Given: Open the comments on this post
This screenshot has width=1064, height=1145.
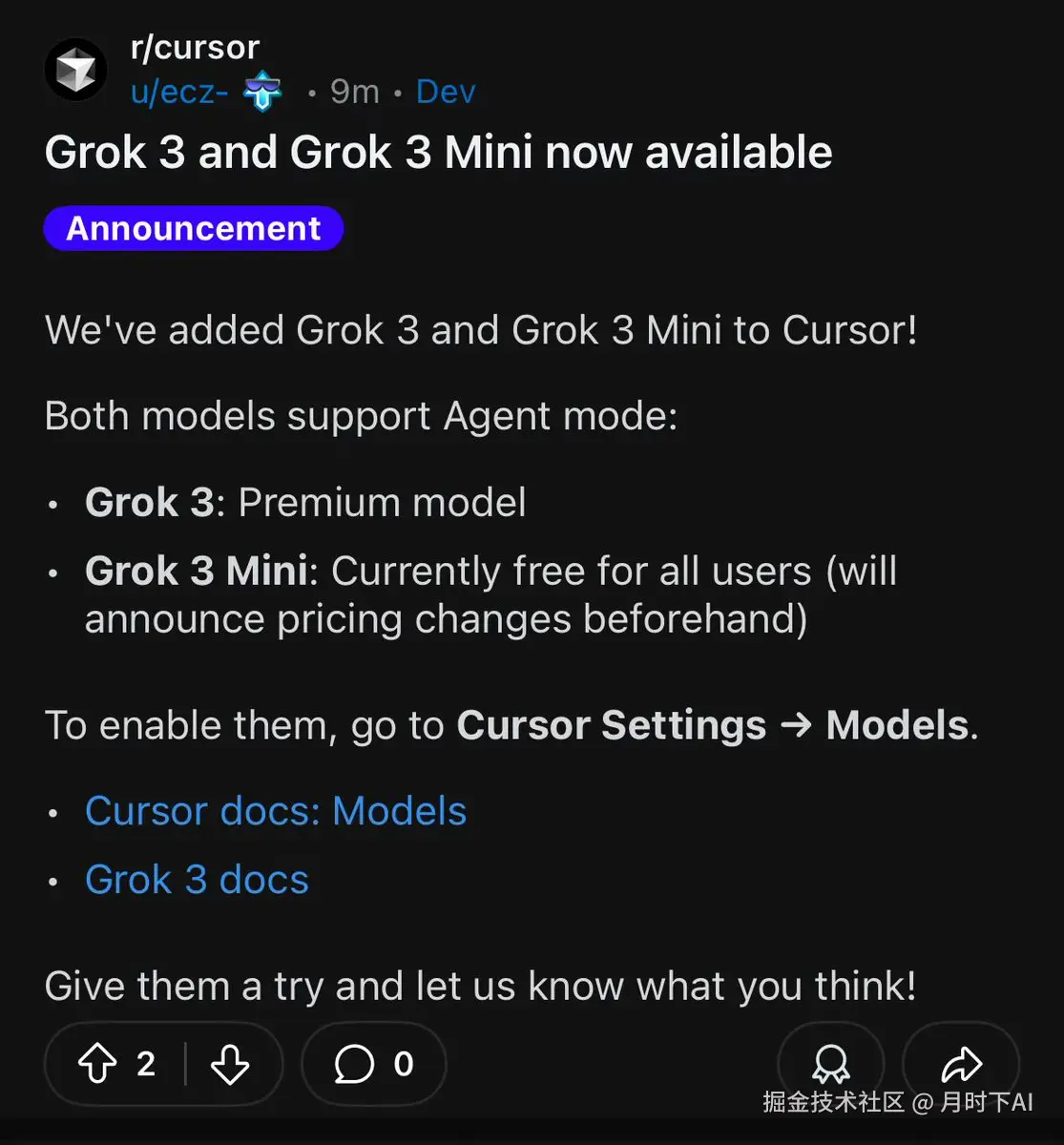Looking at the screenshot, I should 373,1064.
